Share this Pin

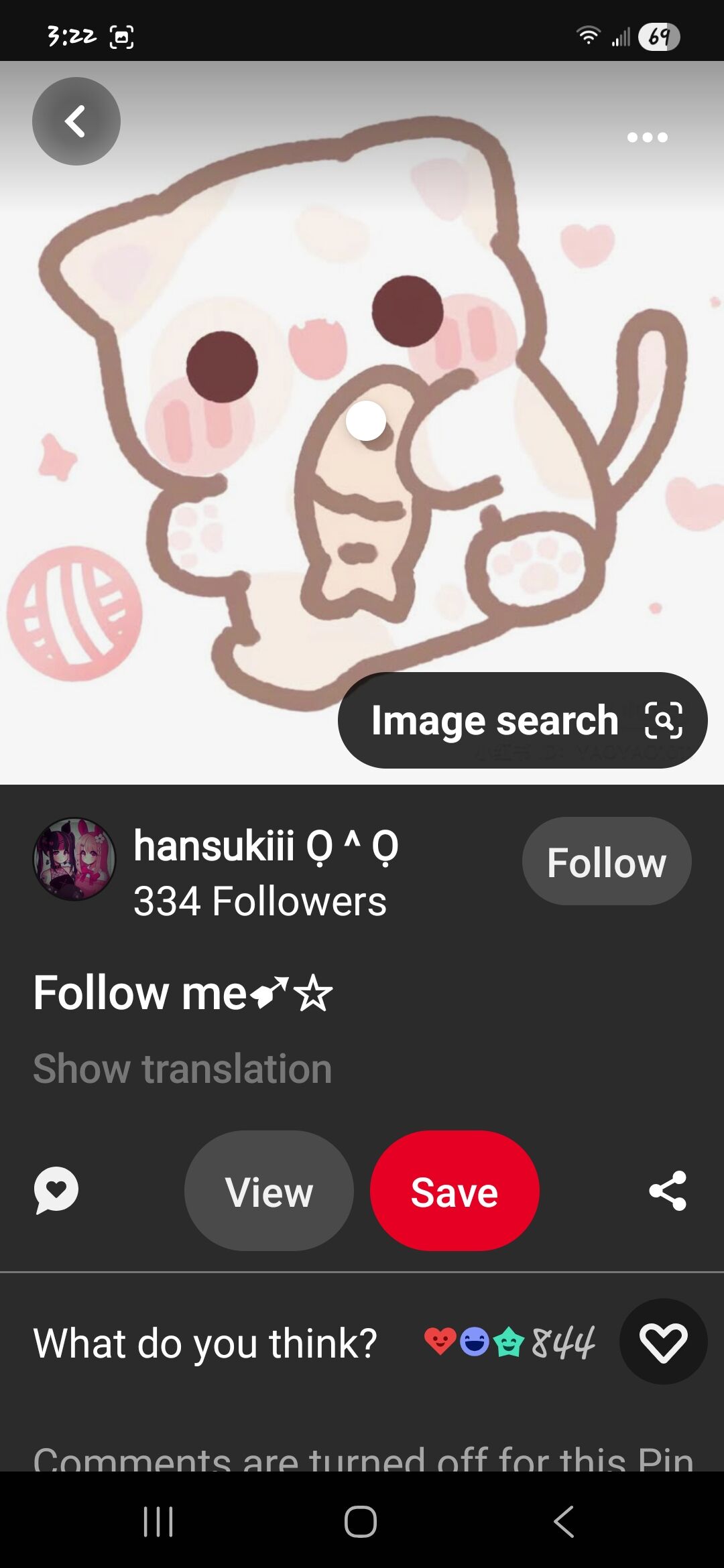668,1191
